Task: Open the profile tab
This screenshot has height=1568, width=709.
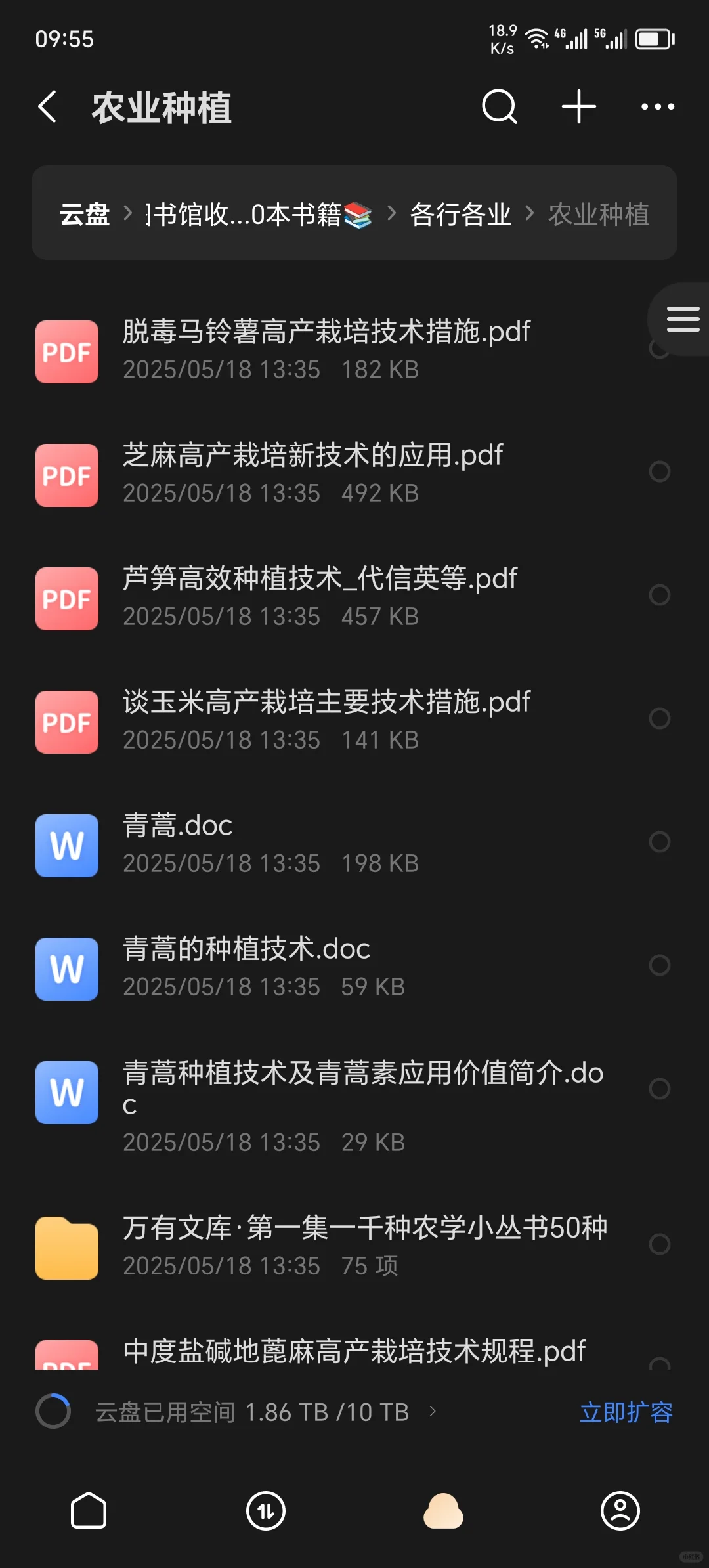Action: (x=620, y=1510)
